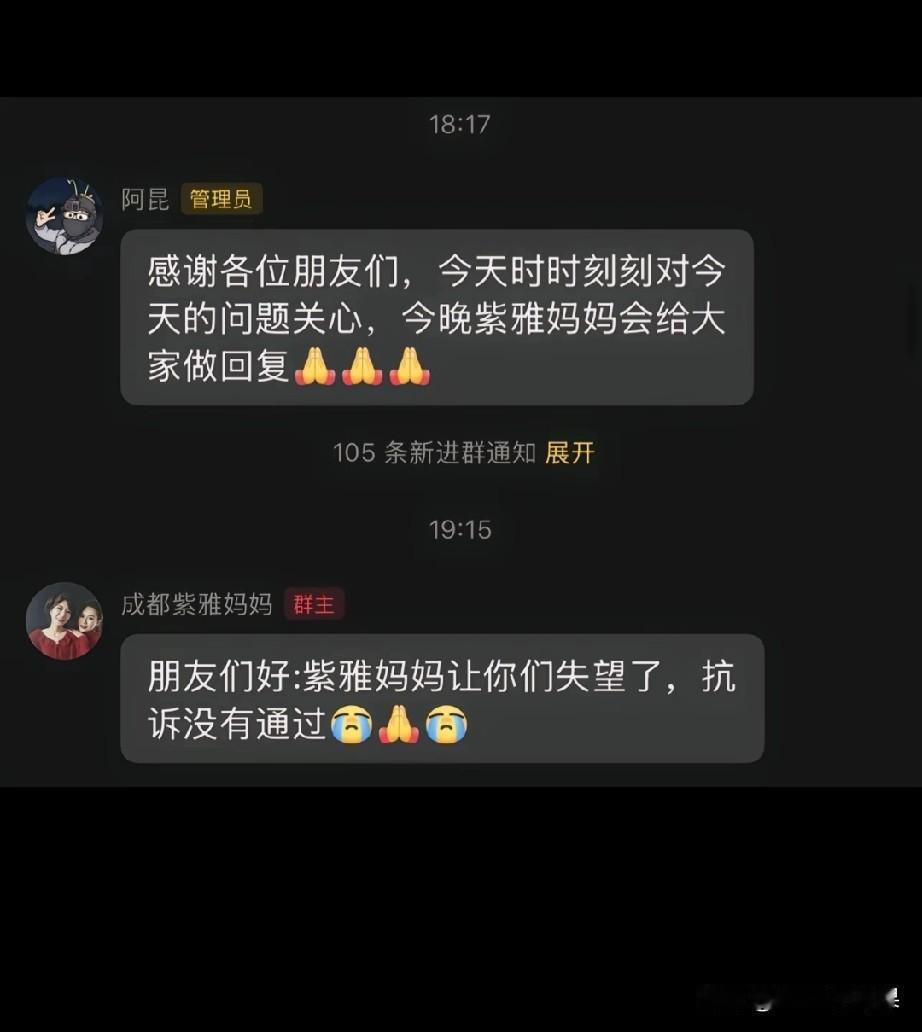The width and height of the screenshot is (922, 1032).
Task: Open 成都紫雅妈妈's profile avatar
Action: point(64,620)
